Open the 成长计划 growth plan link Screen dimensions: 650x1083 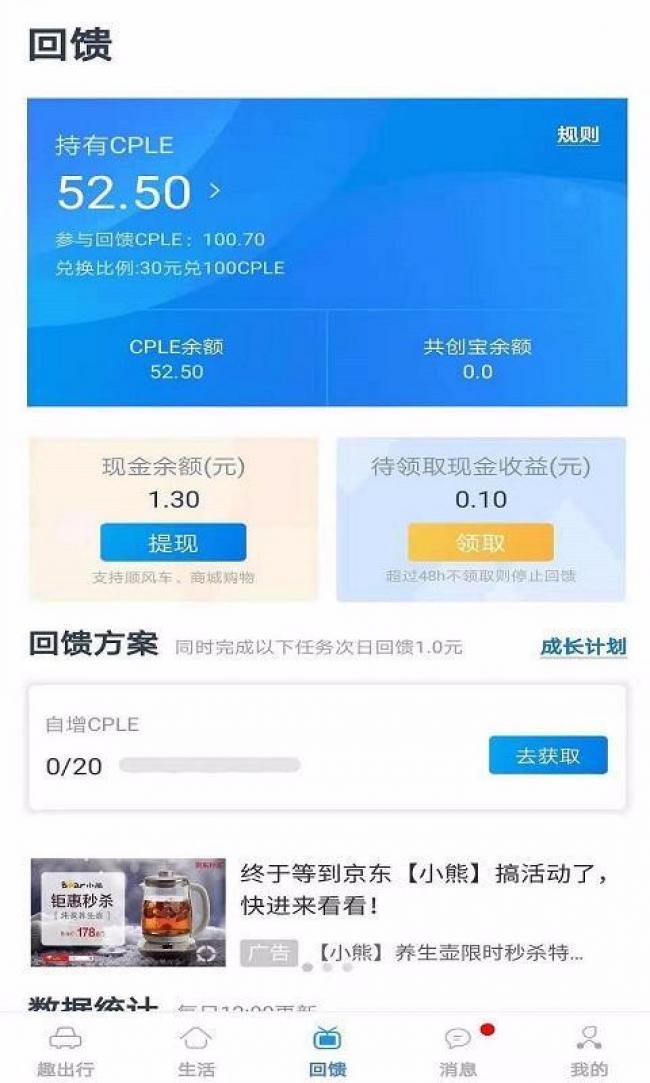(583, 646)
